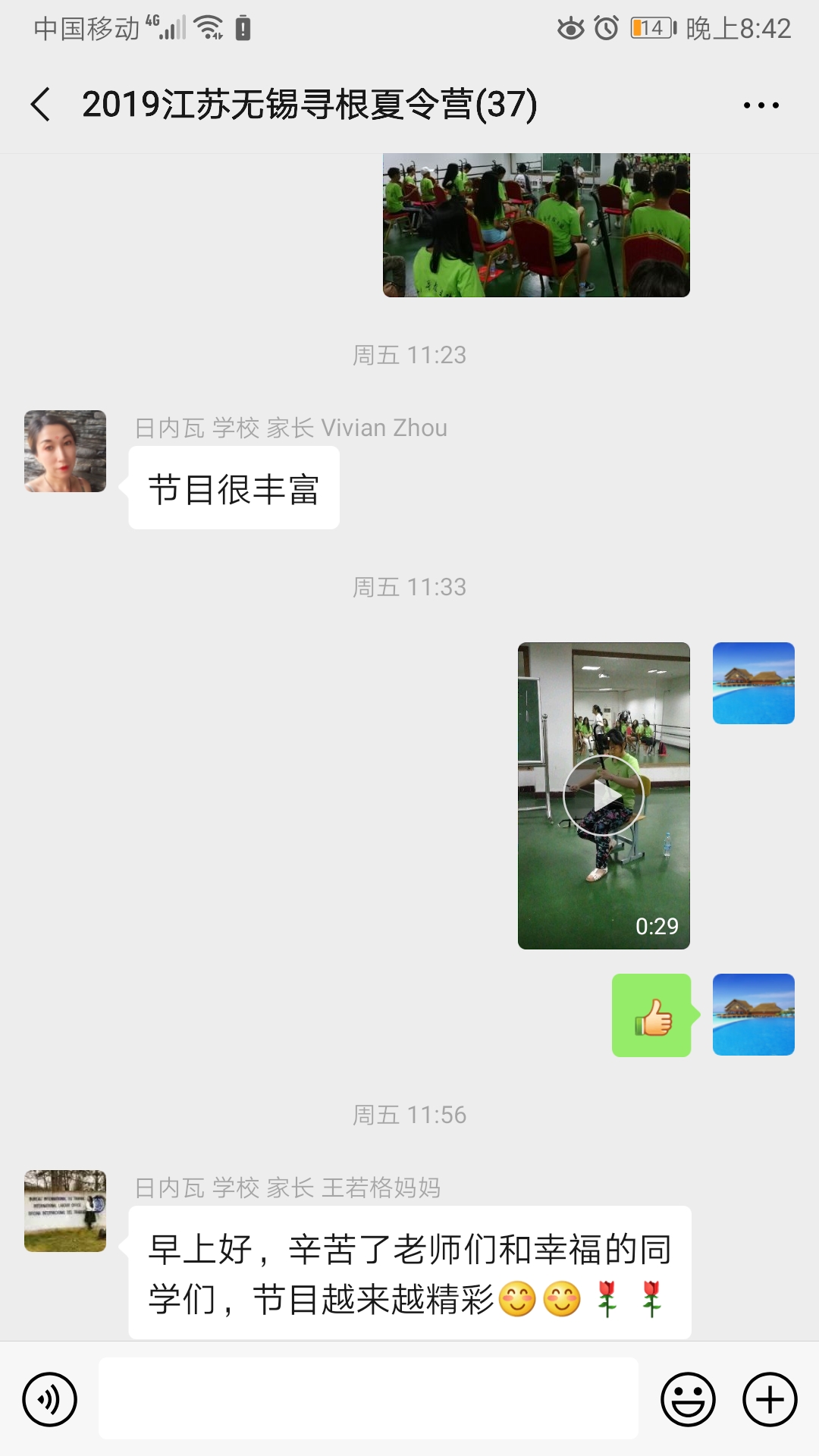Open the classroom photo at top
Image resolution: width=819 pixels, height=1456 pixels.
pyautogui.click(x=536, y=225)
